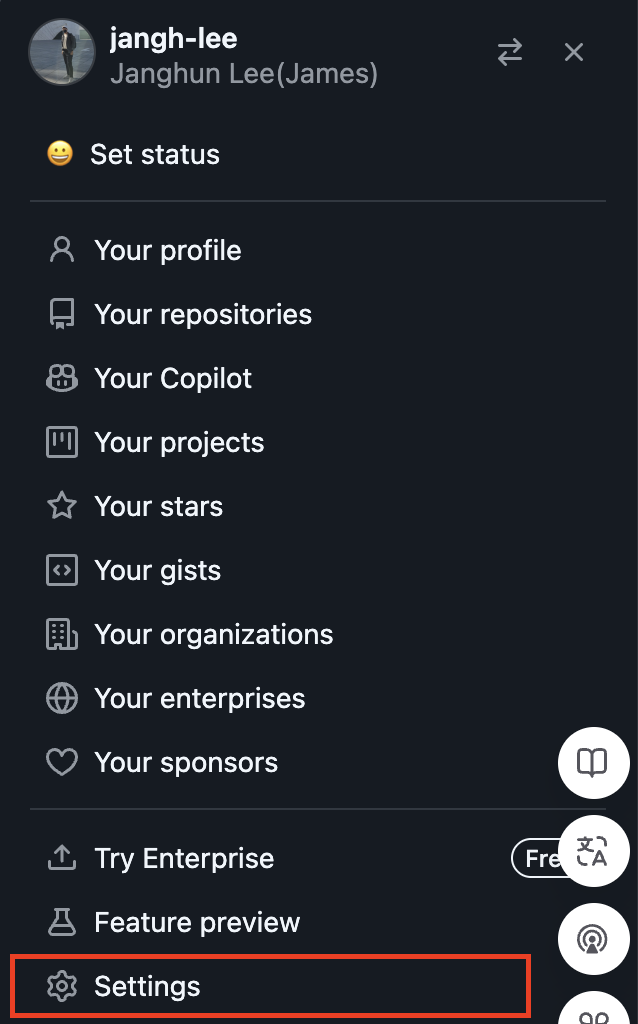This screenshot has height=1024, width=638.
Task: View Your projects
Action: click(x=178, y=442)
